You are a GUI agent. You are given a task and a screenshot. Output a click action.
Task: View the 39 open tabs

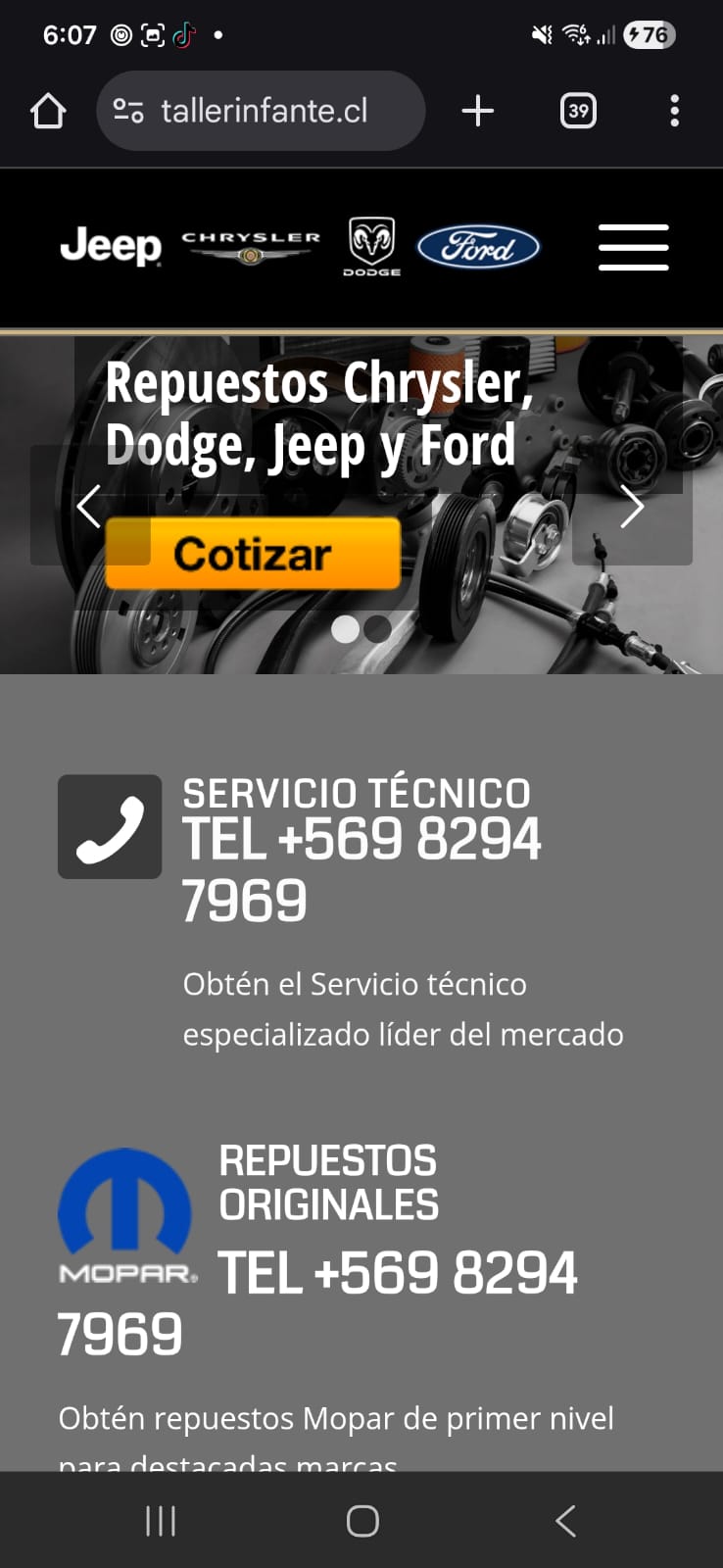[578, 111]
